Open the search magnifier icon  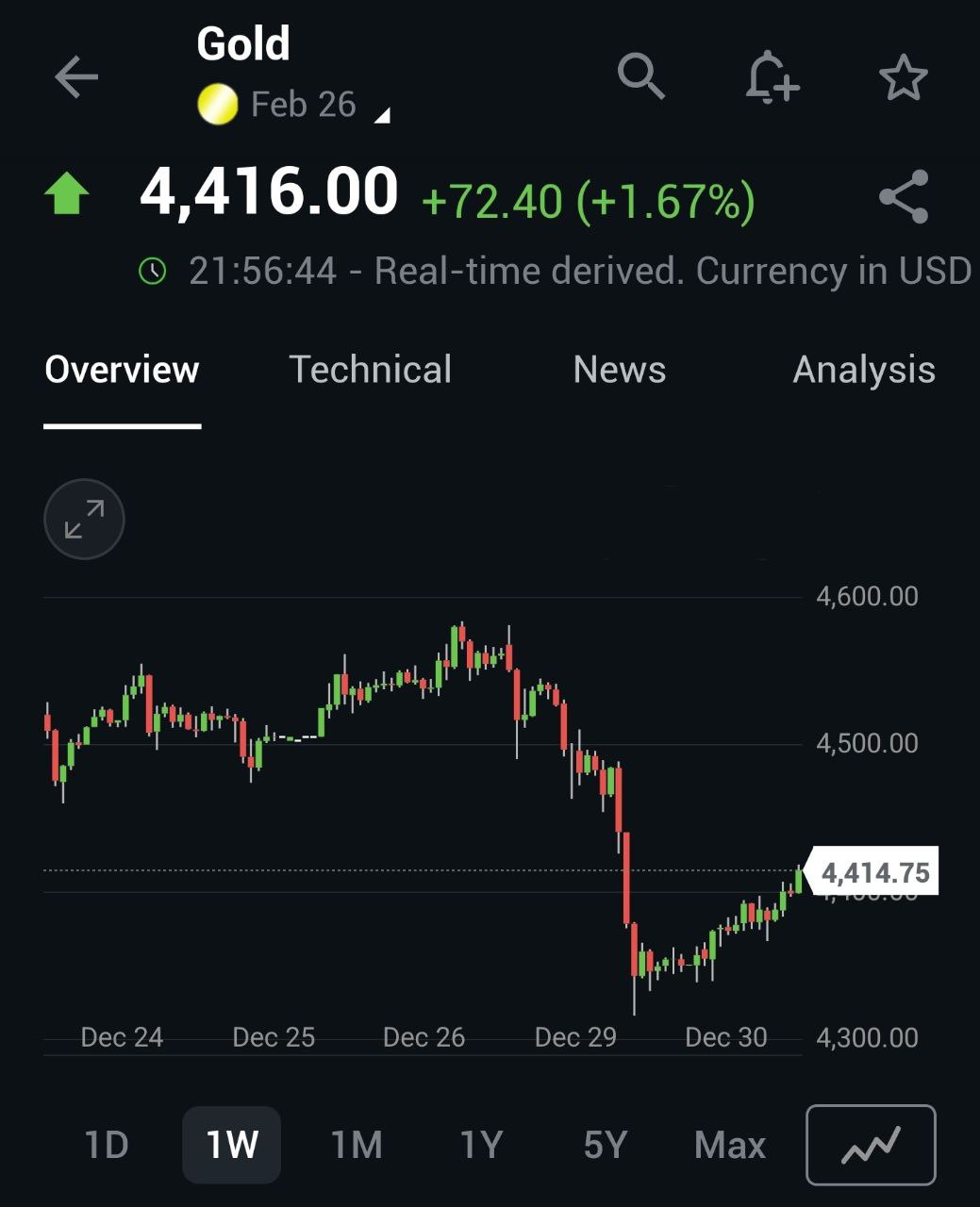click(x=641, y=76)
